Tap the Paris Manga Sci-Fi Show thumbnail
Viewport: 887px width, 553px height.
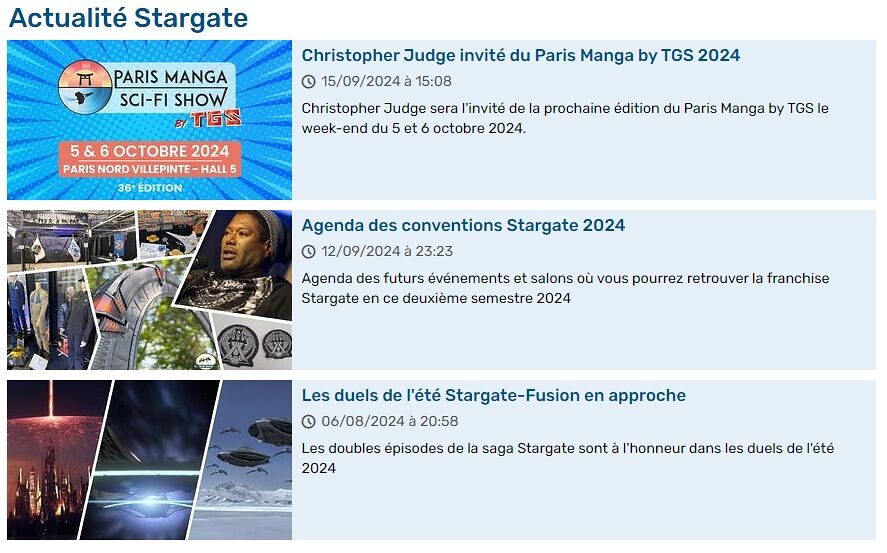tap(149, 120)
